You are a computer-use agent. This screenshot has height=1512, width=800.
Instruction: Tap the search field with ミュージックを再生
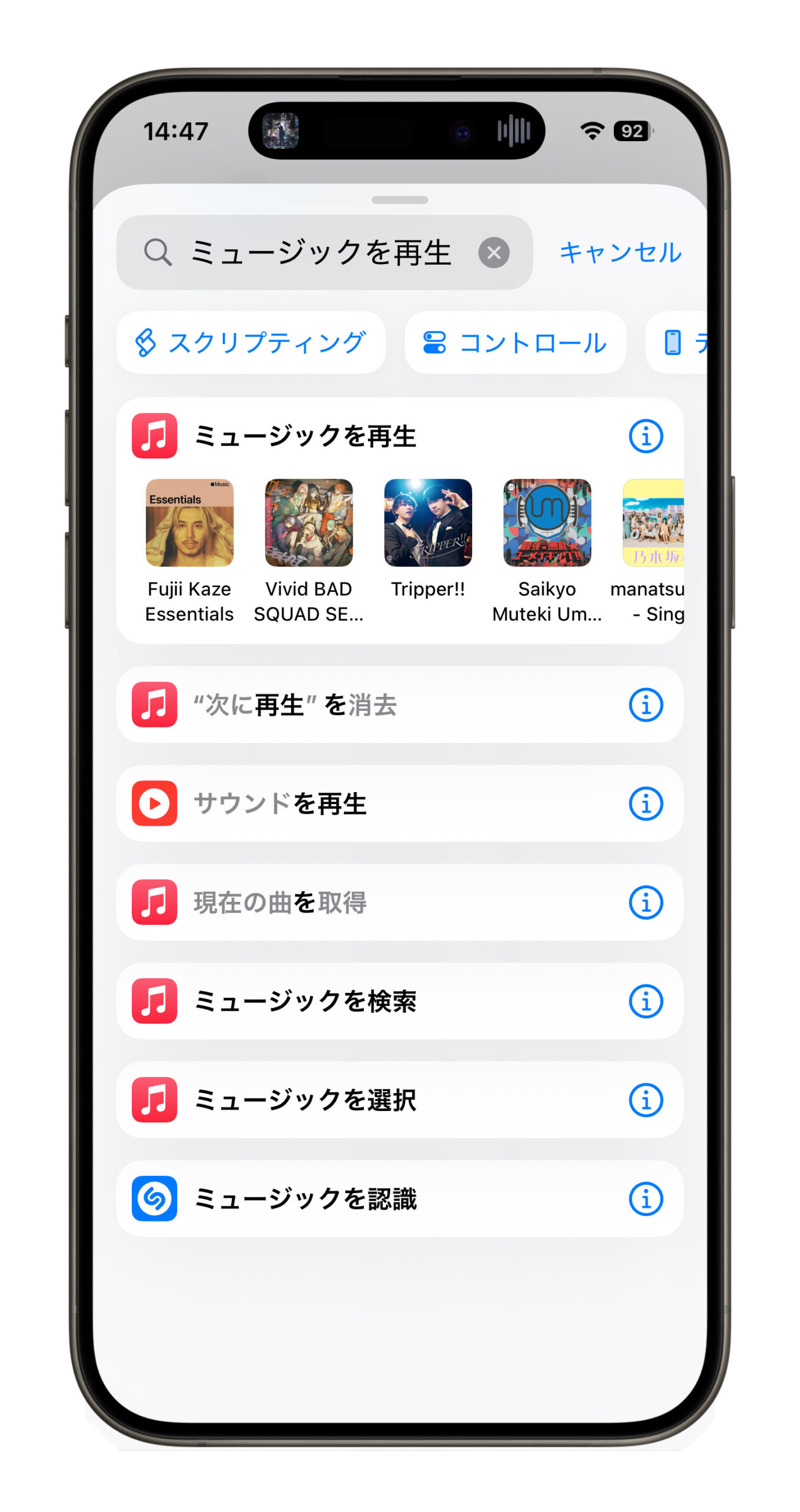319,253
